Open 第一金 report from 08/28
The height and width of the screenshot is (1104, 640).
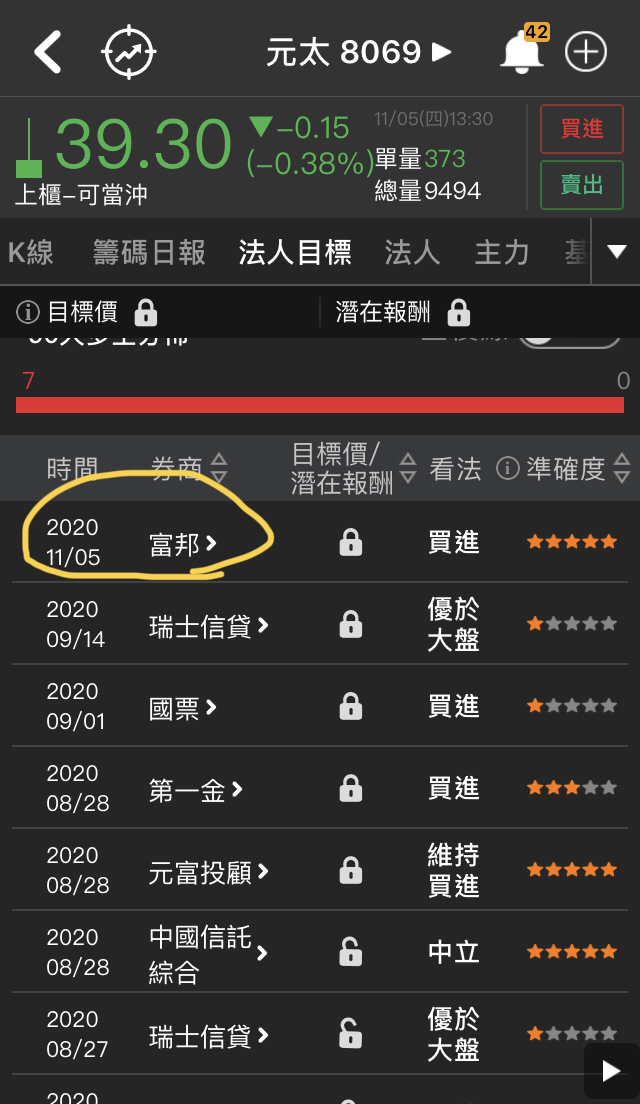click(x=196, y=790)
